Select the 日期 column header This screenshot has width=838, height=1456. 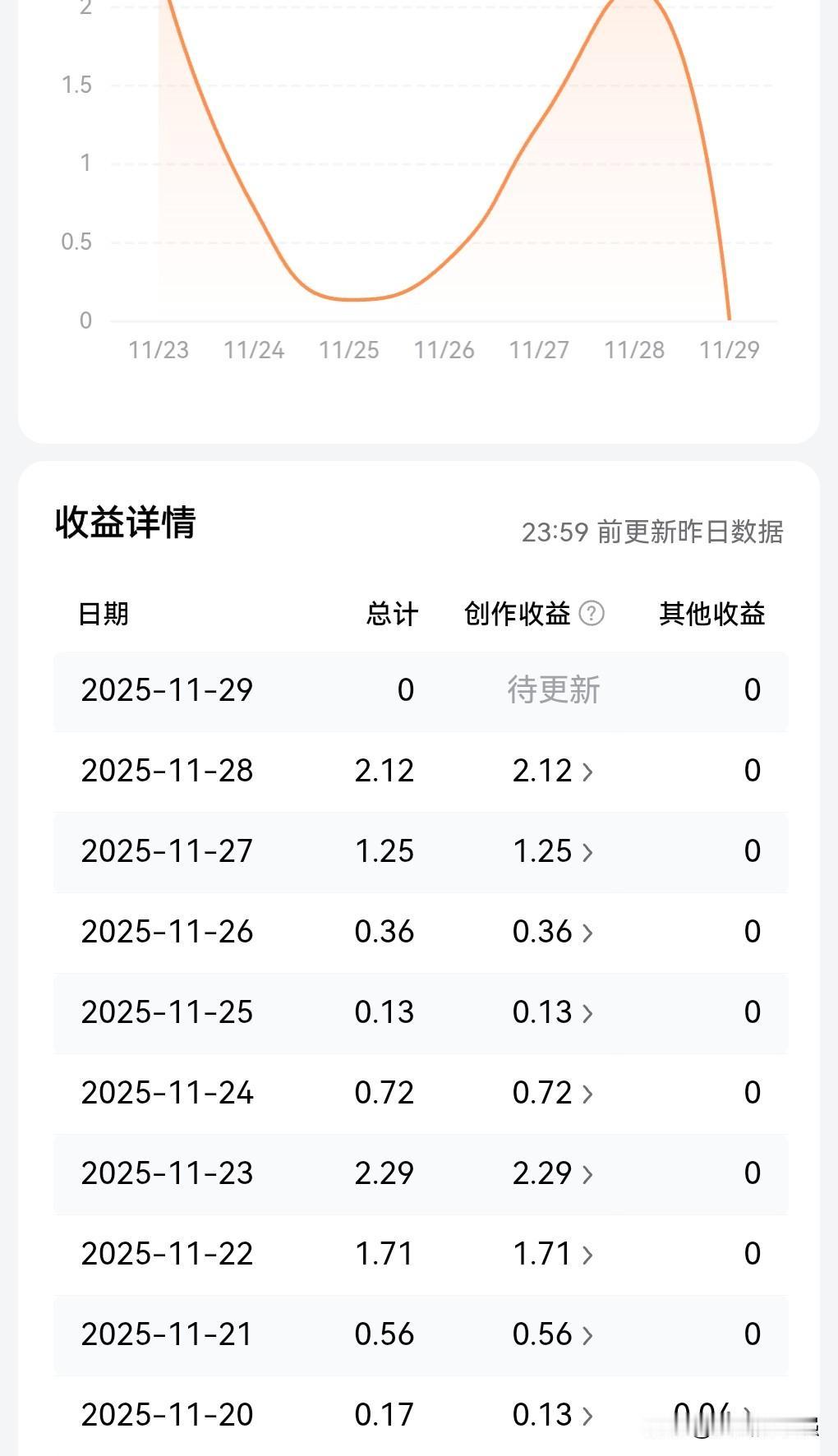[x=103, y=614]
